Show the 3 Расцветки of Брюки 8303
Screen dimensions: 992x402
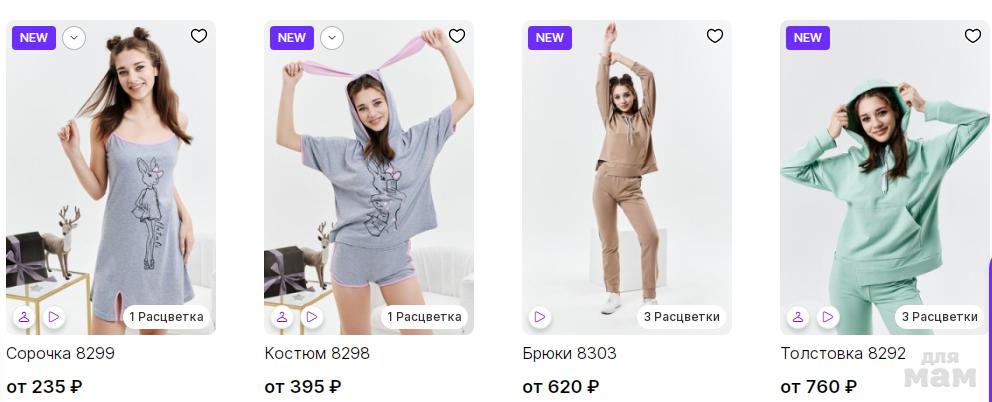681,317
